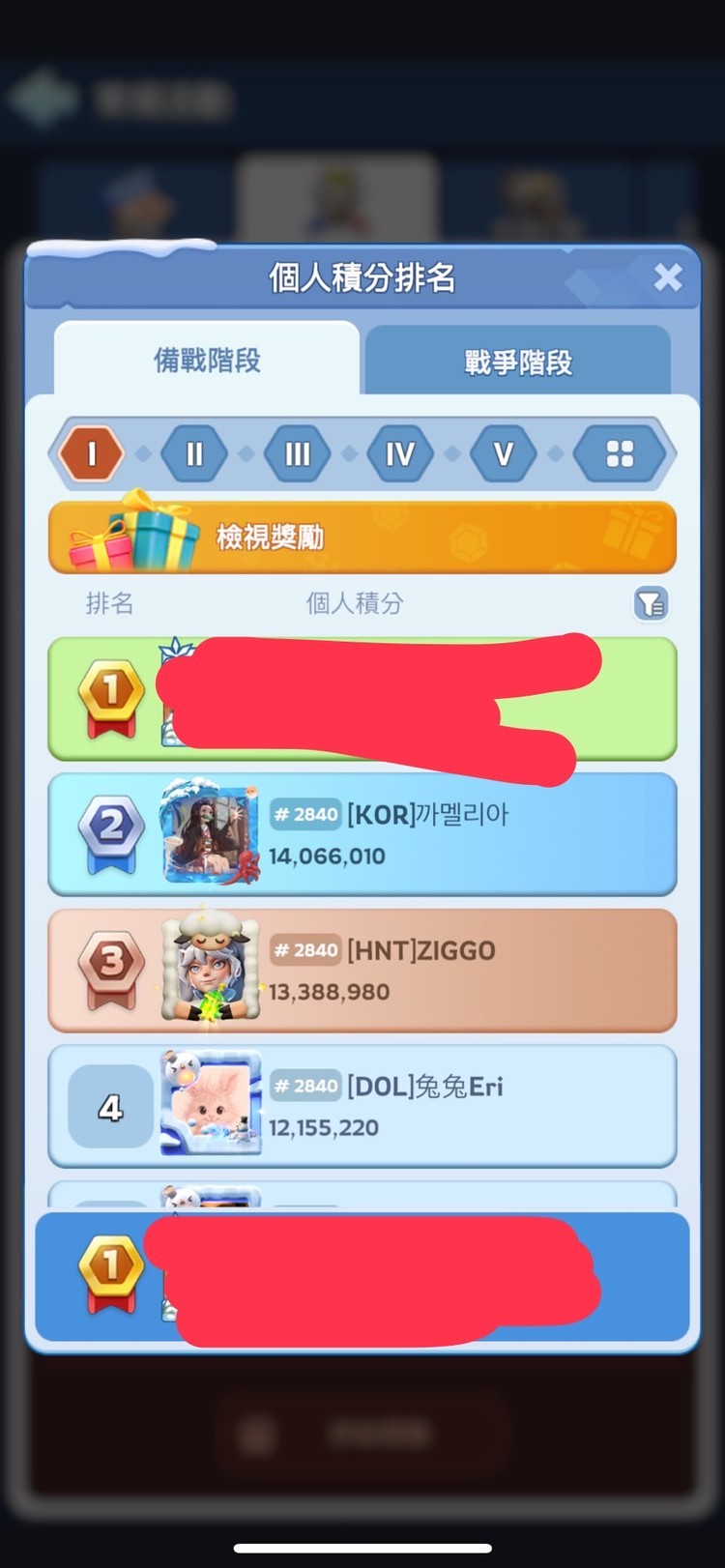Screen dimensions: 725x1568
Task: Select stage I hexagon
Action: point(92,453)
